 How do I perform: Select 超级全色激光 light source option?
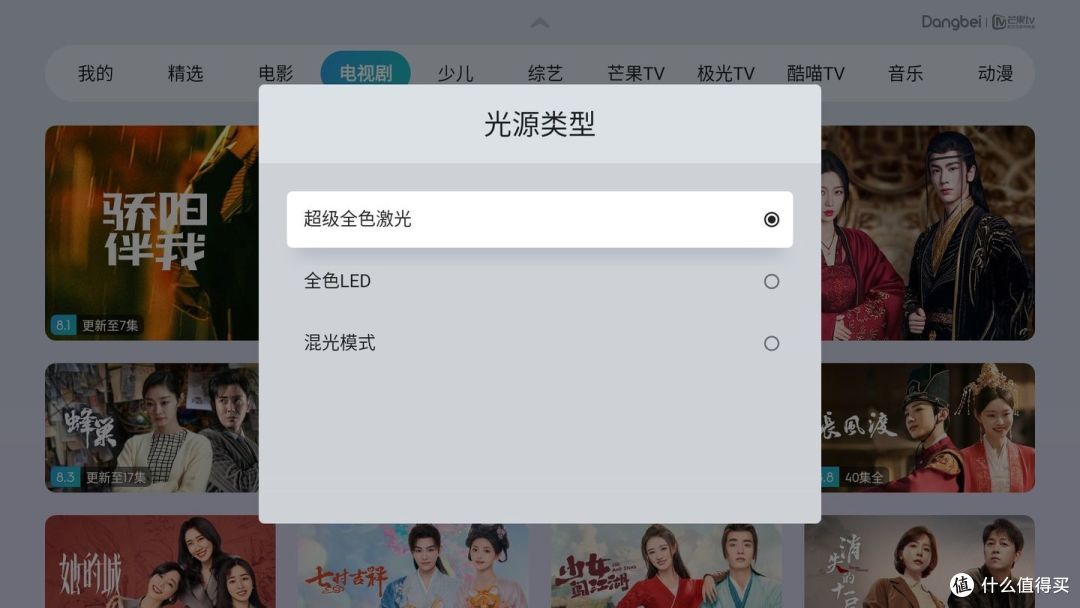pyautogui.click(x=539, y=220)
